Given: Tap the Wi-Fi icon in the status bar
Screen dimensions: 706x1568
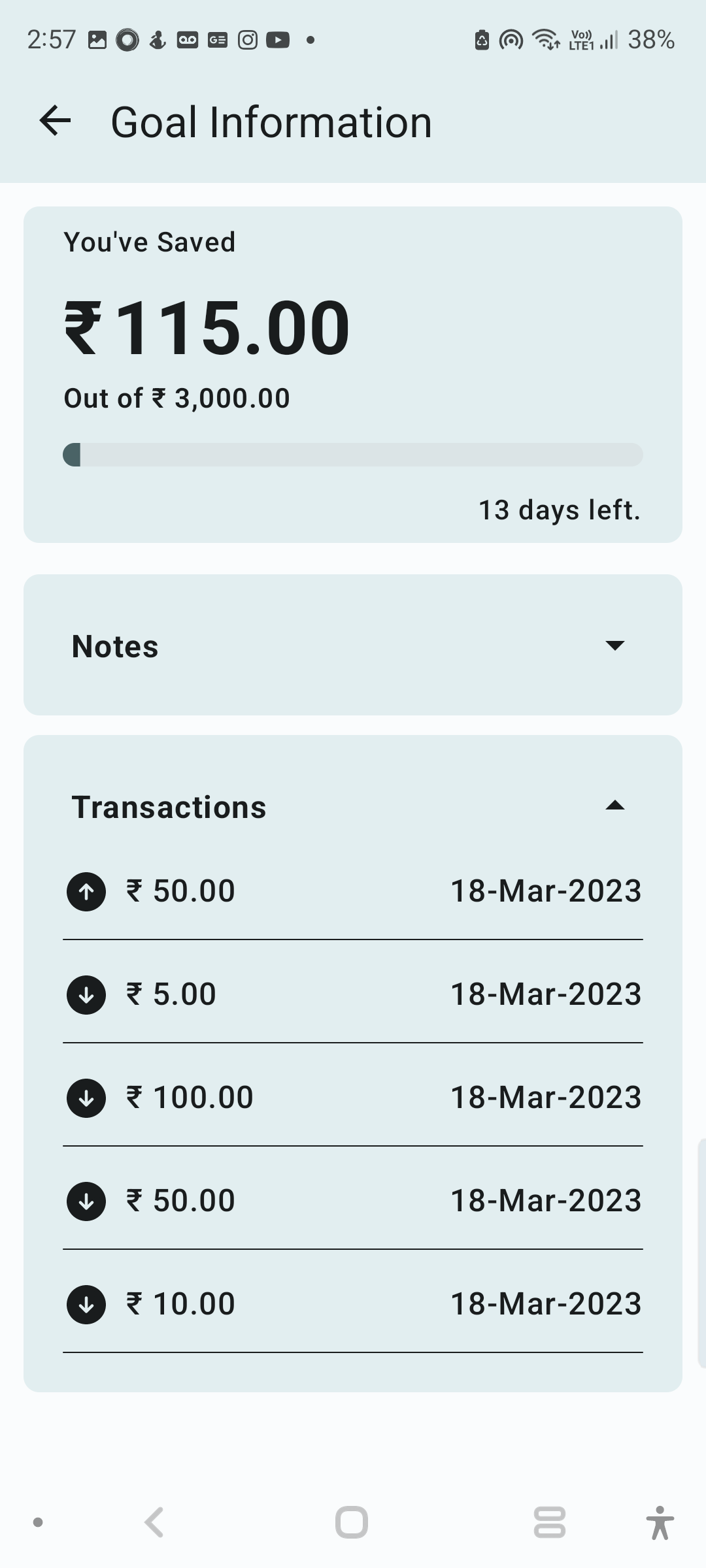Looking at the screenshot, I should pyautogui.click(x=546, y=39).
